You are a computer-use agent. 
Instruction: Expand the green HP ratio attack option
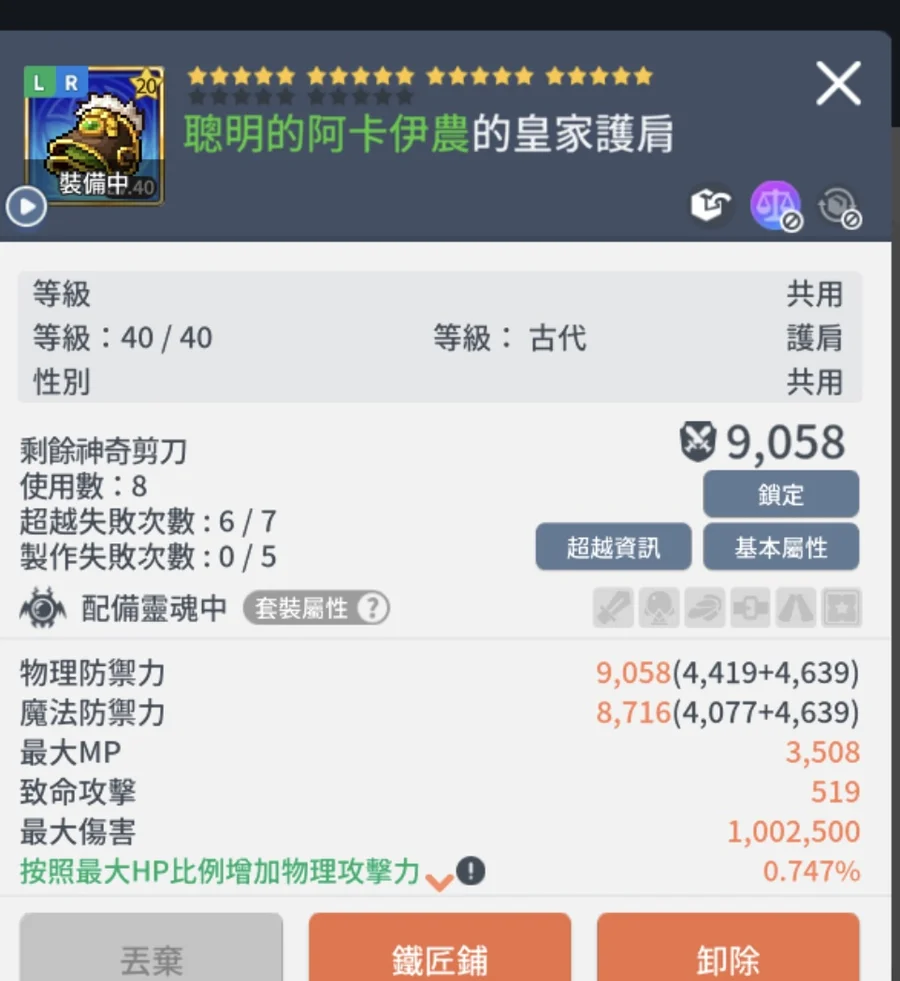point(439,880)
